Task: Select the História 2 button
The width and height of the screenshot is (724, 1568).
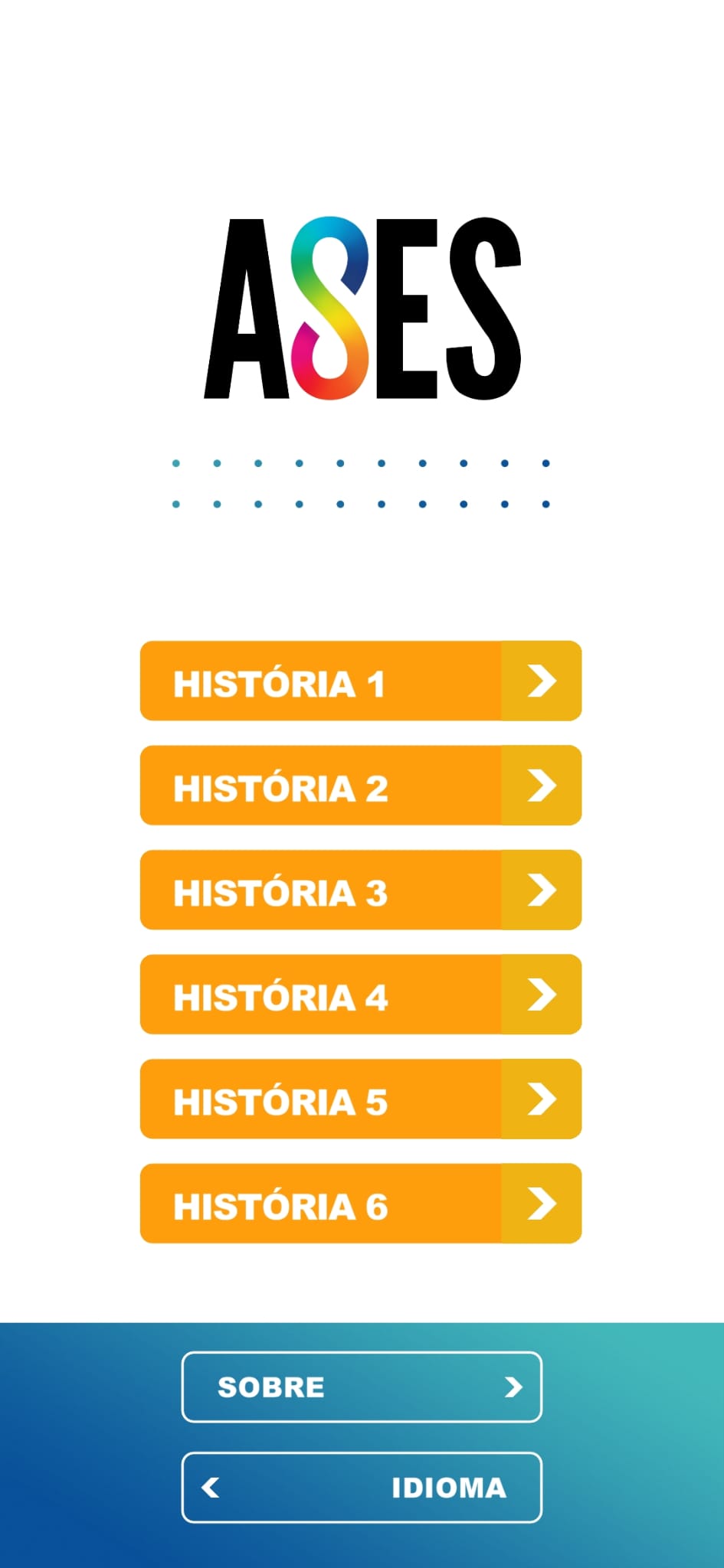Action: point(361,786)
